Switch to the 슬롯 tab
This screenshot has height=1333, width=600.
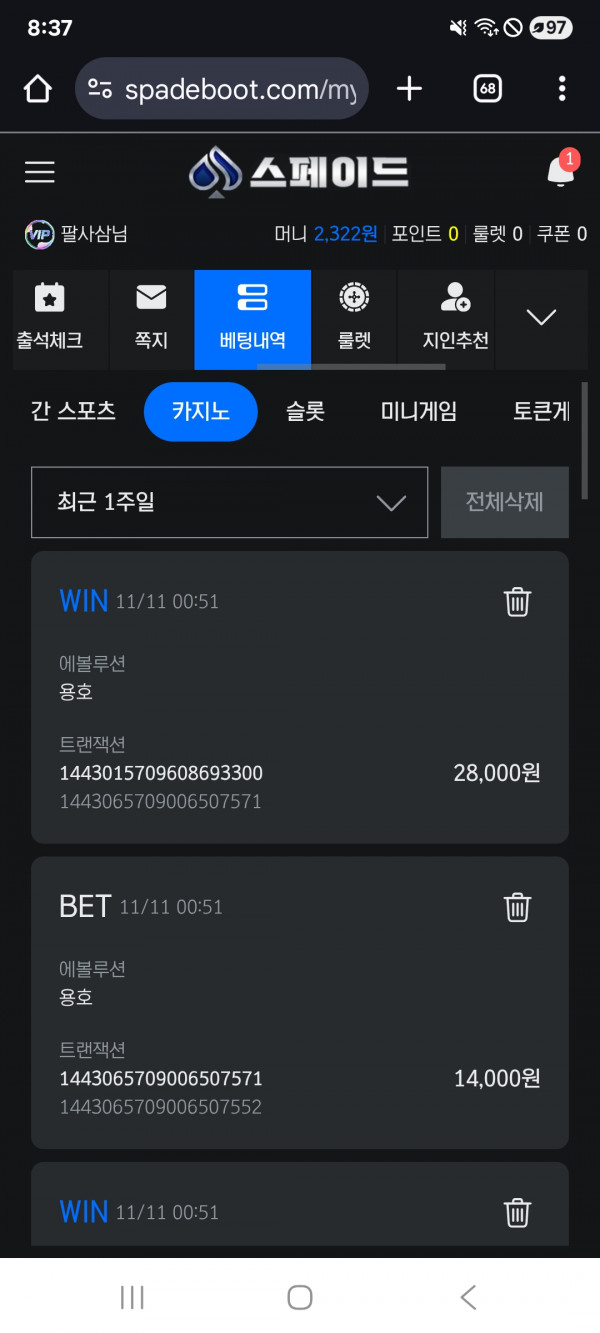click(305, 411)
